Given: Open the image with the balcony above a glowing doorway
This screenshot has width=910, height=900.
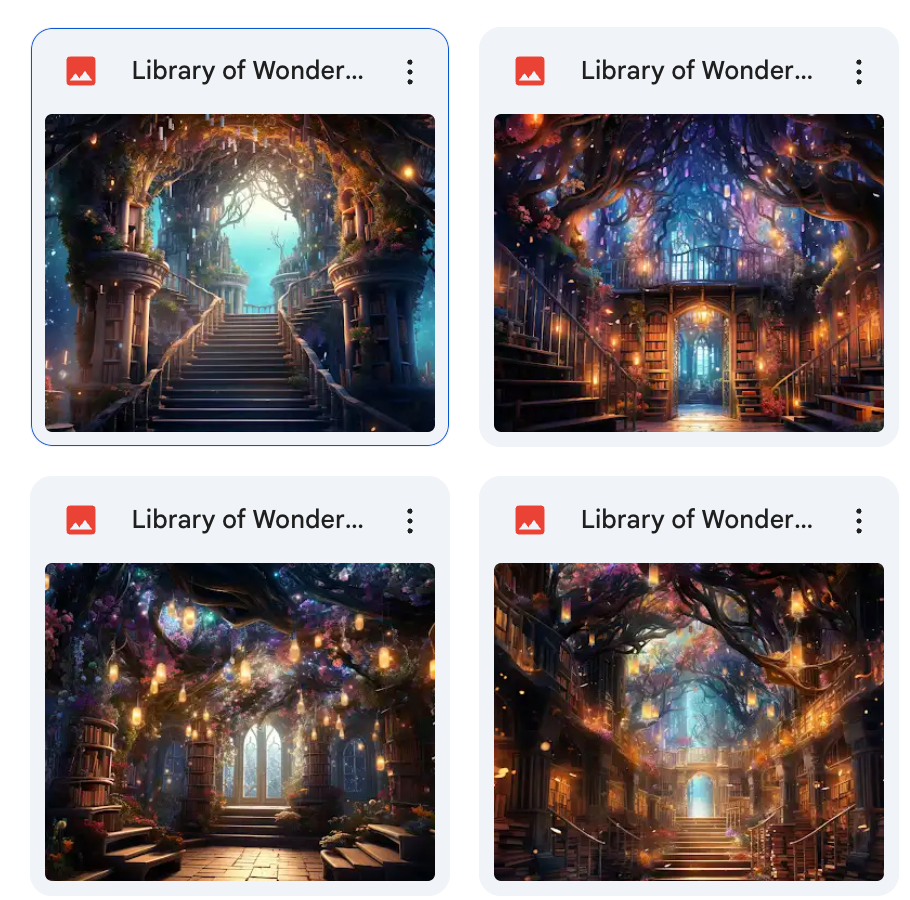Looking at the screenshot, I should click(x=689, y=272).
